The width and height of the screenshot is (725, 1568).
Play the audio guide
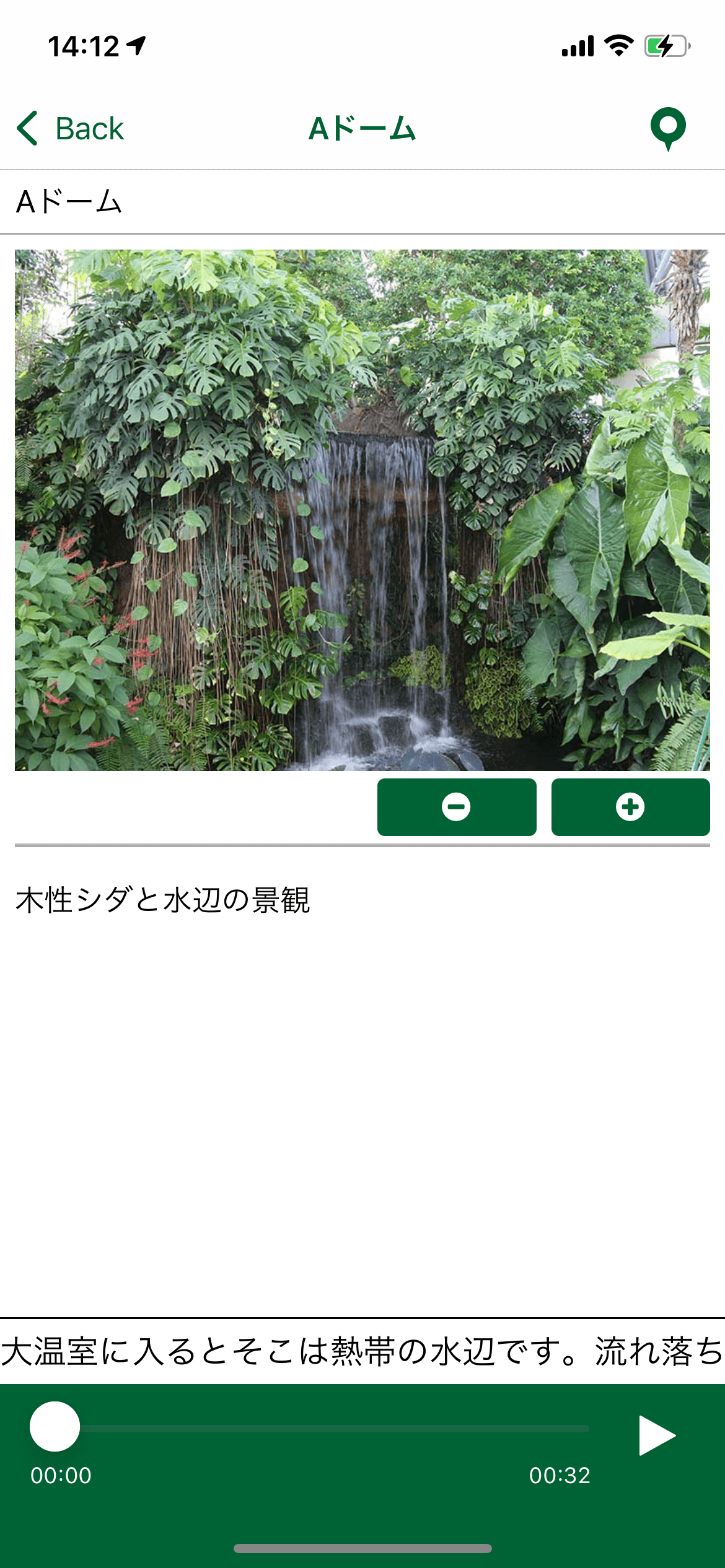tap(656, 1435)
